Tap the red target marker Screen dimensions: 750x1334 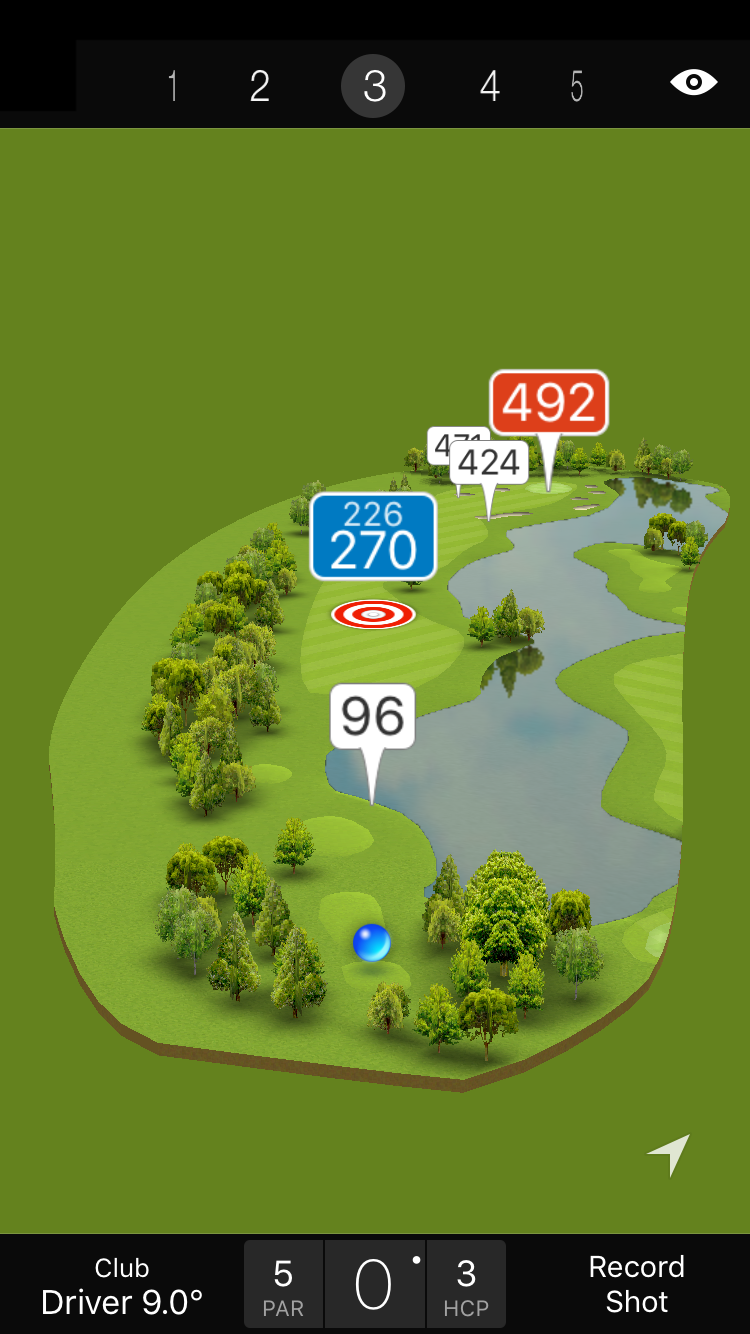373,614
